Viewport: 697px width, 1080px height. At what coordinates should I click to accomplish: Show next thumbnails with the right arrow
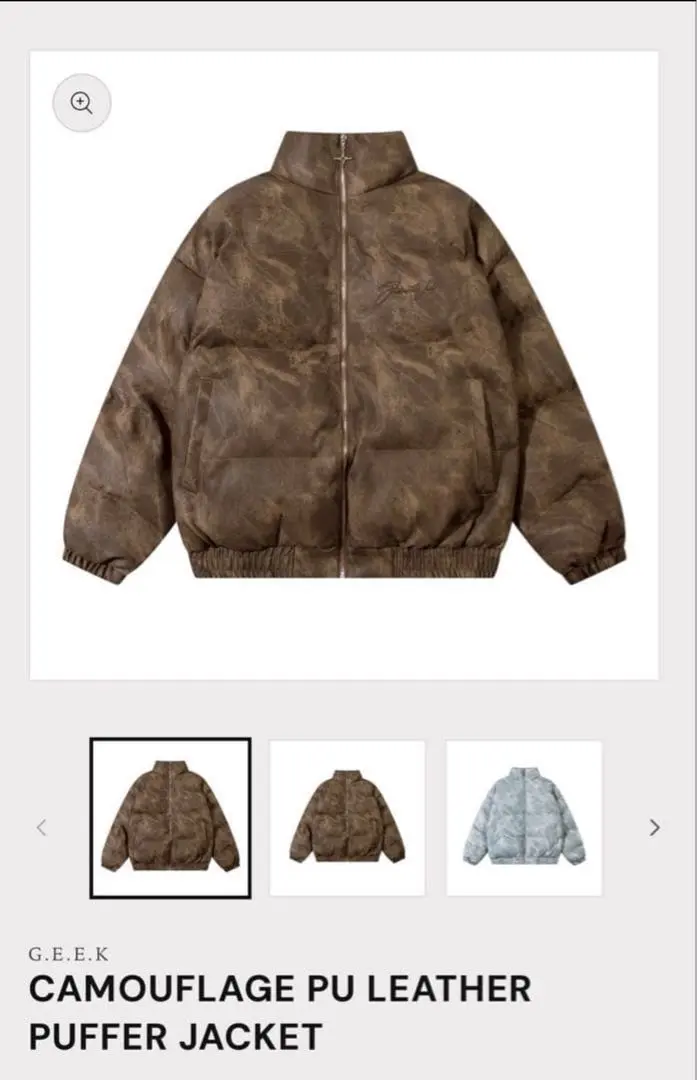point(655,827)
